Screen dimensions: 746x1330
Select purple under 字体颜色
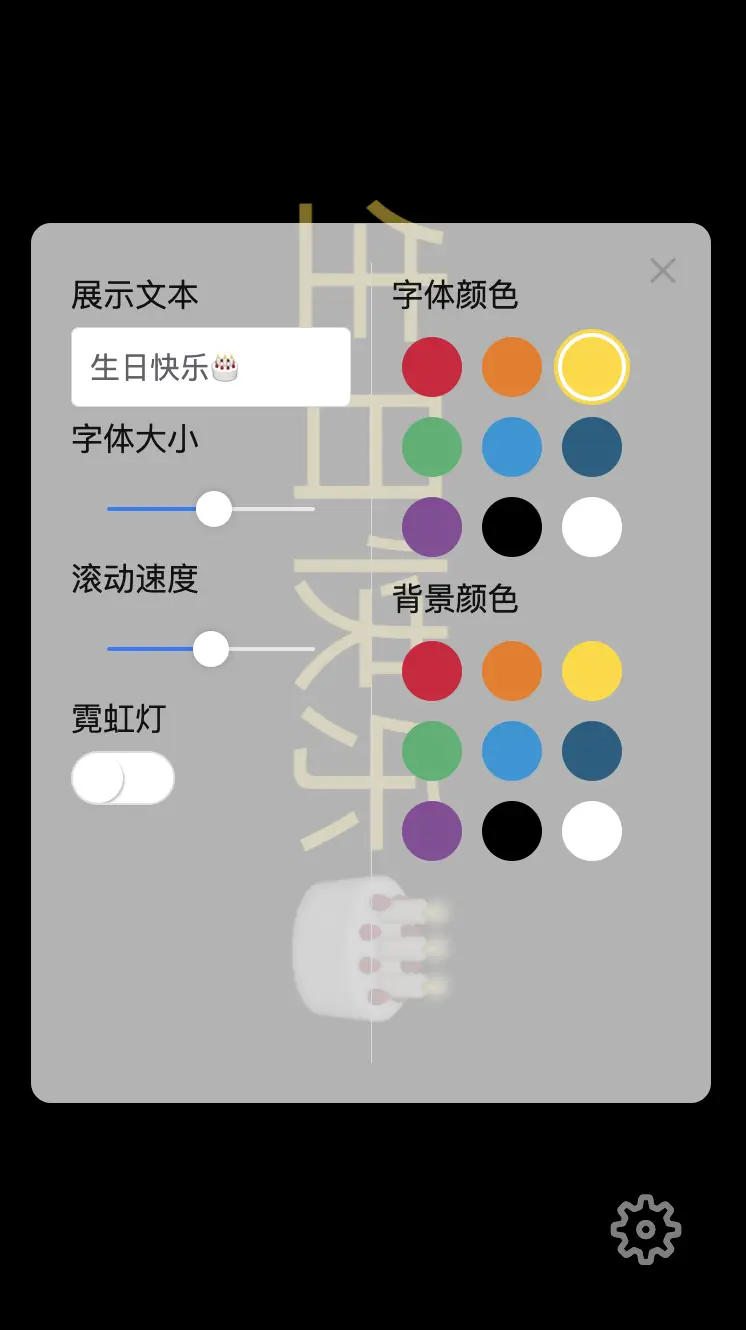432,527
